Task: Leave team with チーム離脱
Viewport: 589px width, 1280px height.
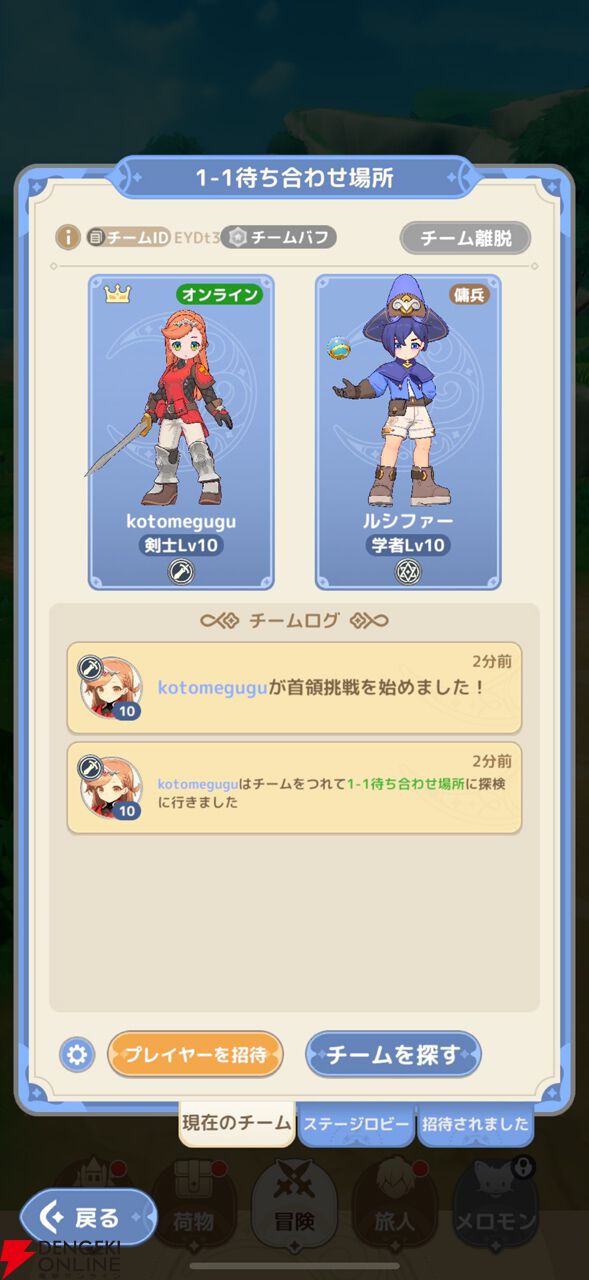Action: pos(465,238)
